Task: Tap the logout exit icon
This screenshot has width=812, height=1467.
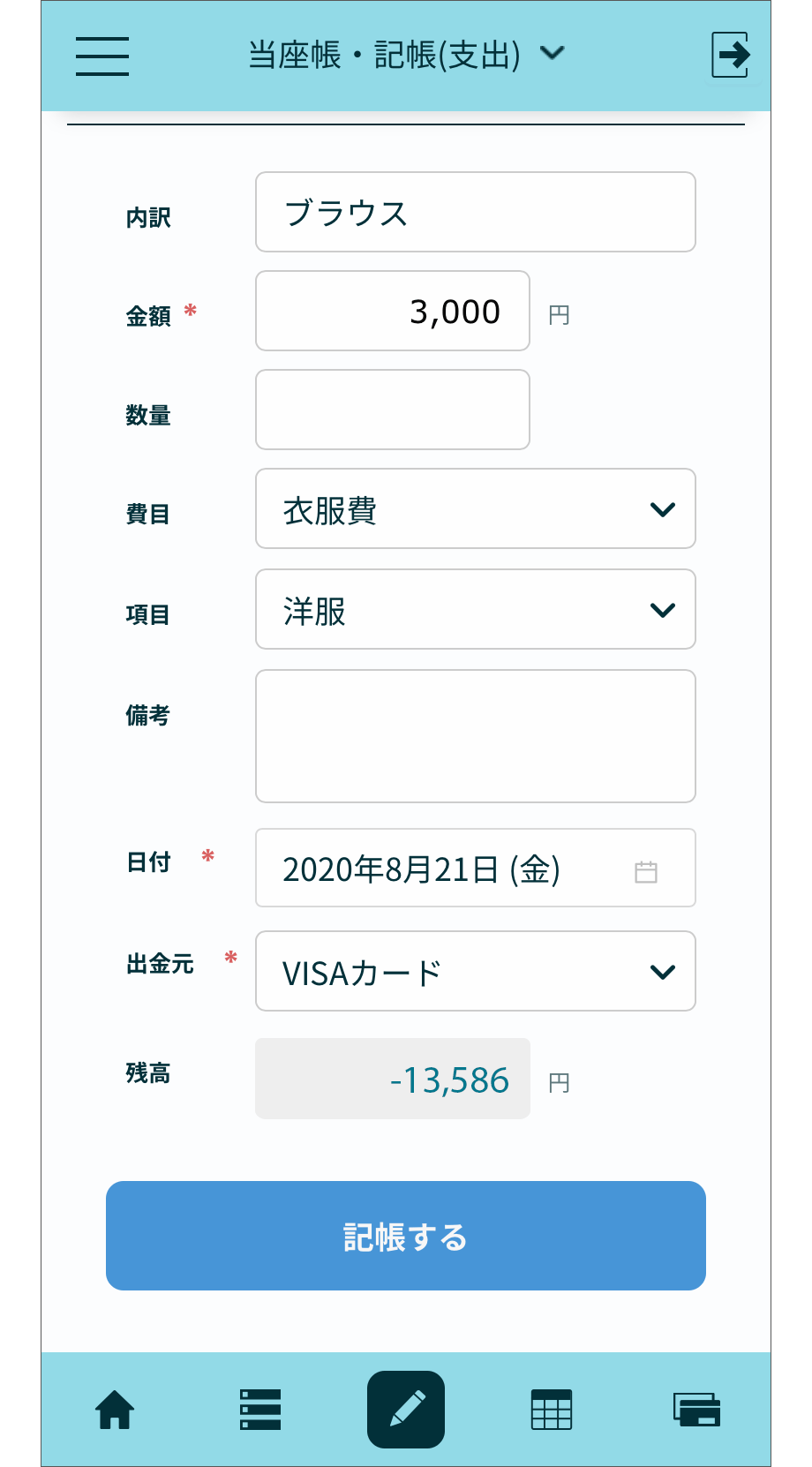Action: click(731, 55)
